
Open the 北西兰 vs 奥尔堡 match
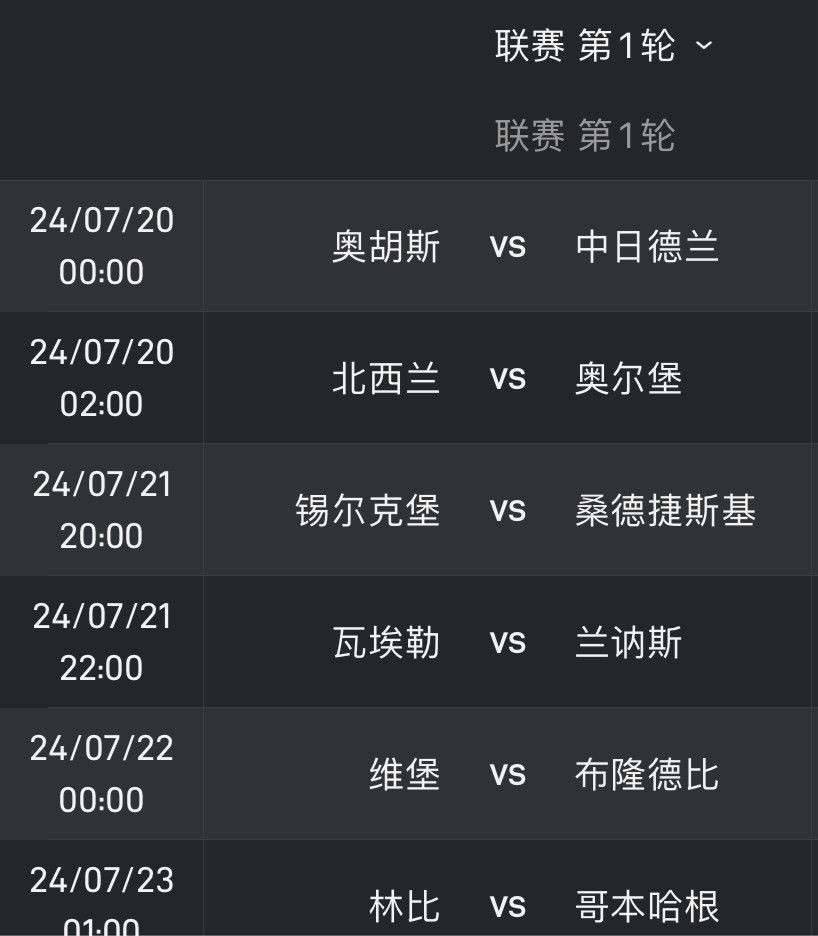coord(508,378)
